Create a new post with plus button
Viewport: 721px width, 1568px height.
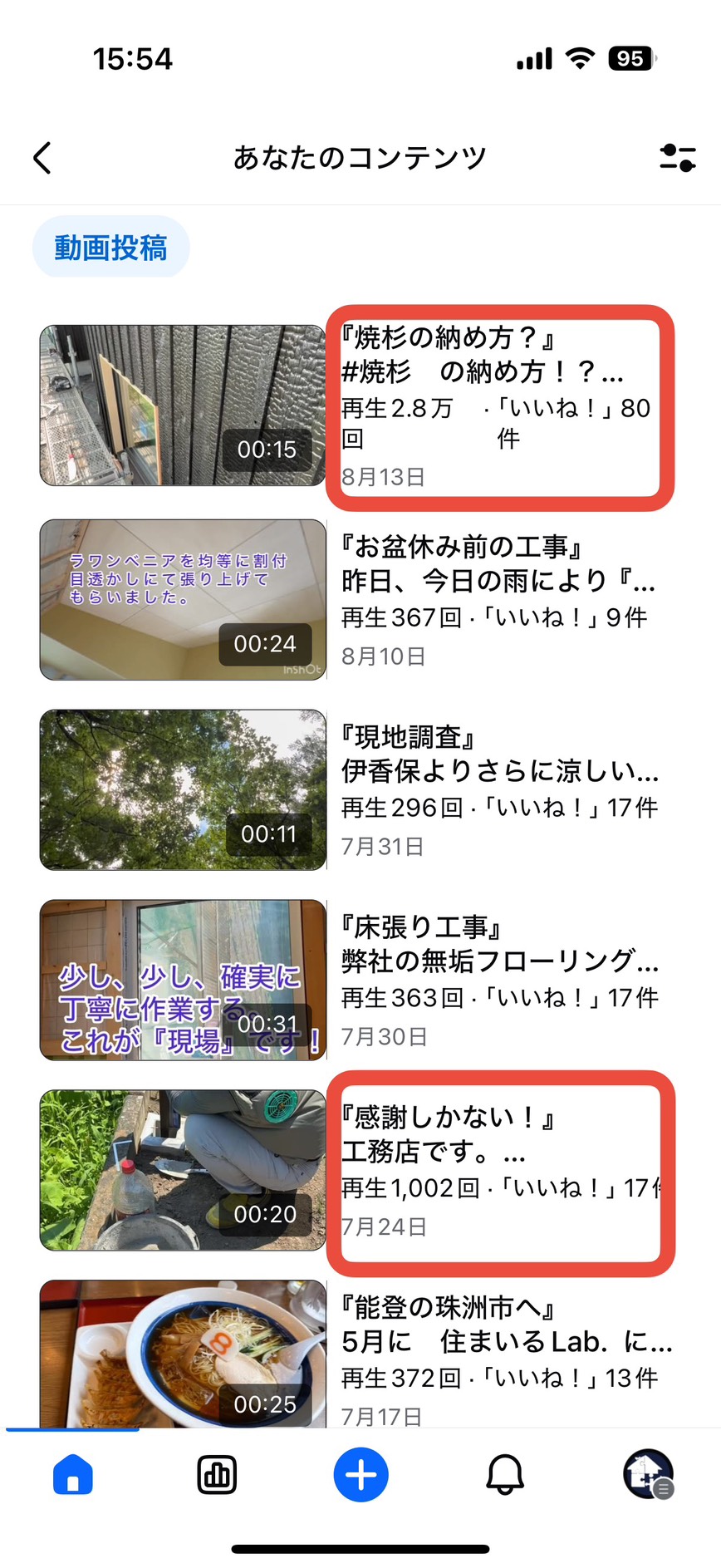[x=360, y=1475]
